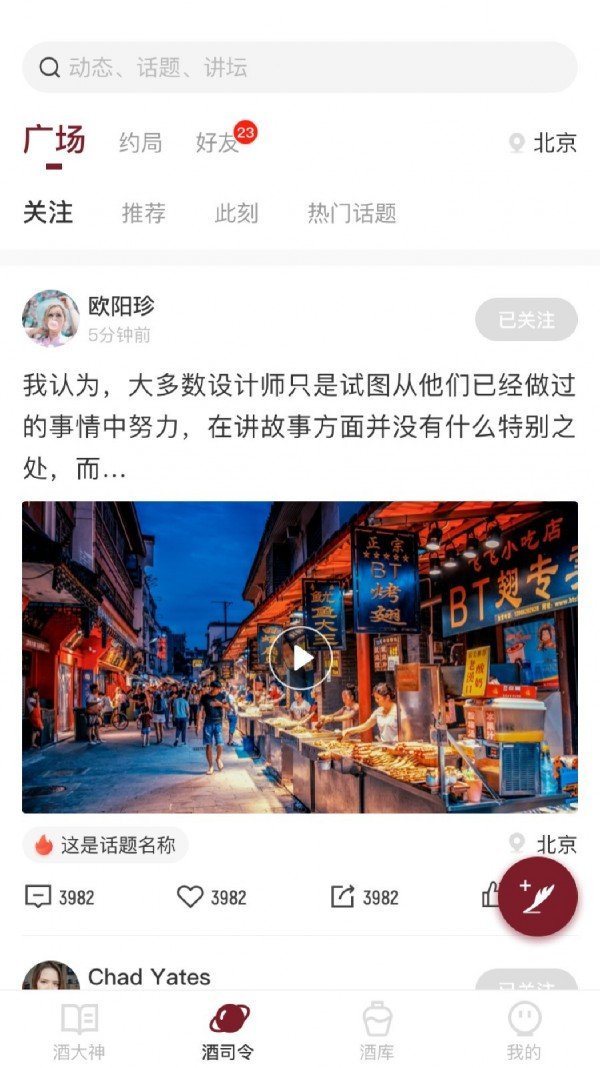The width and height of the screenshot is (600, 1068).
Task: Open the 热门话题 sub-tab
Action: [x=352, y=213]
